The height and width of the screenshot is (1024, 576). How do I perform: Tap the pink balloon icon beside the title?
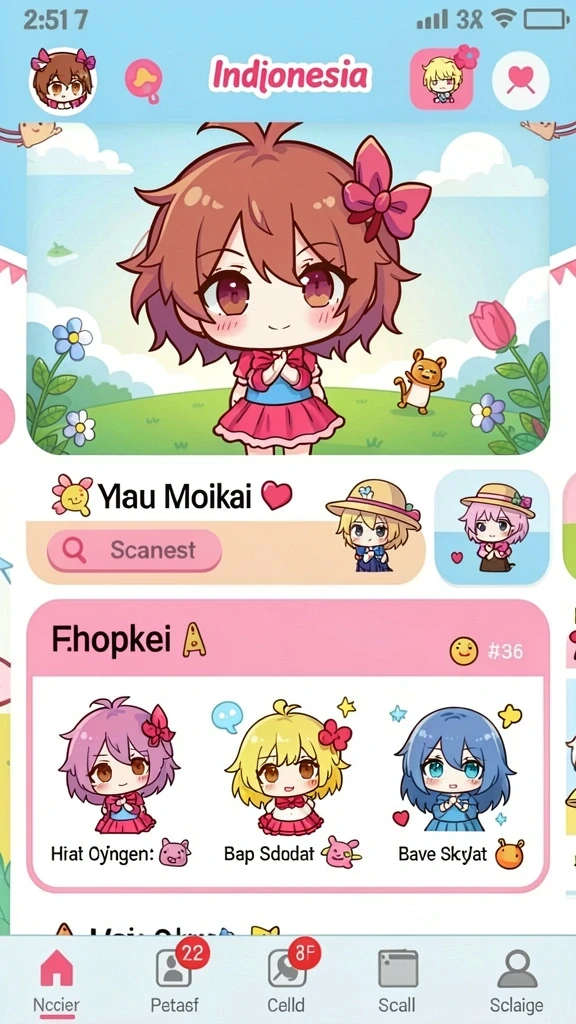(143, 81)
